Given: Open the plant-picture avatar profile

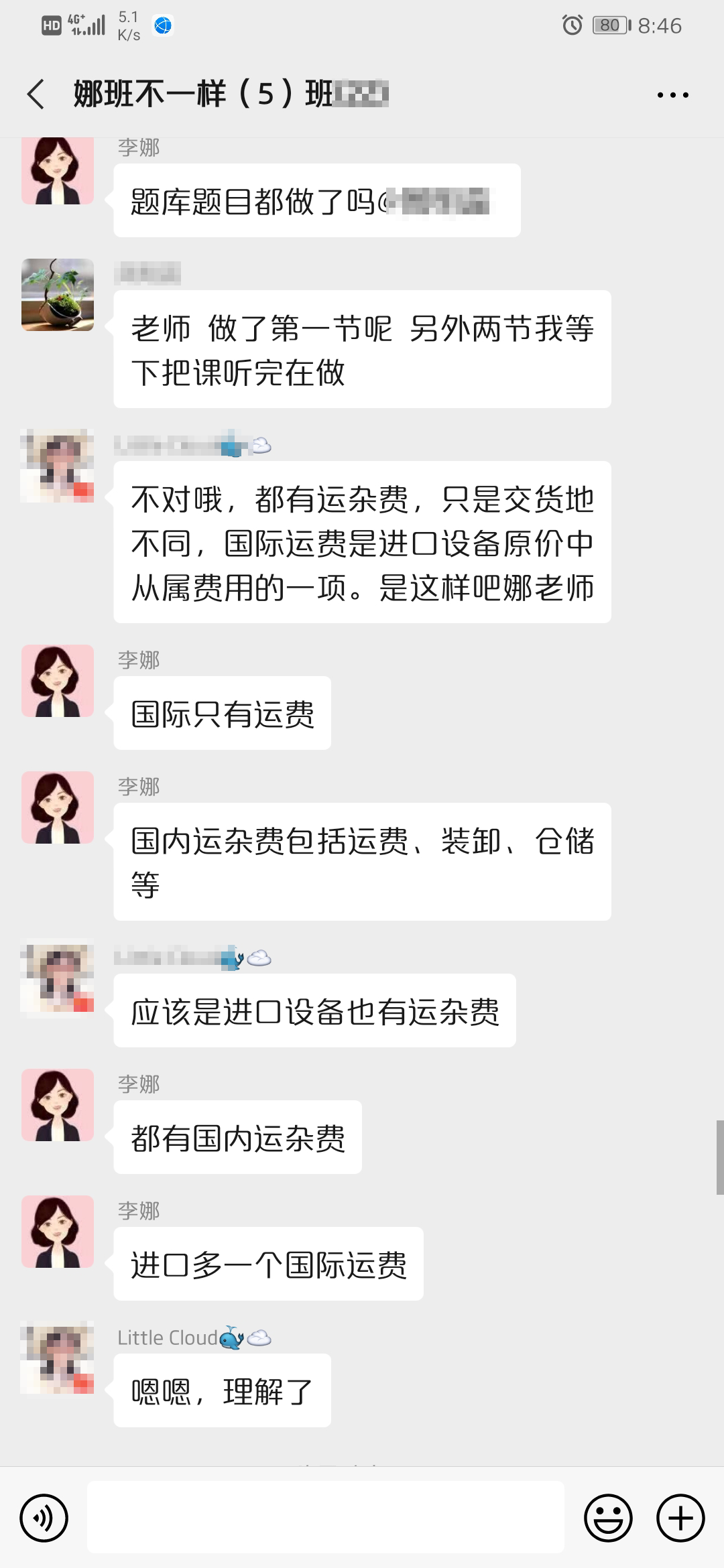Looking at the screenshot, I should [58, 293].
